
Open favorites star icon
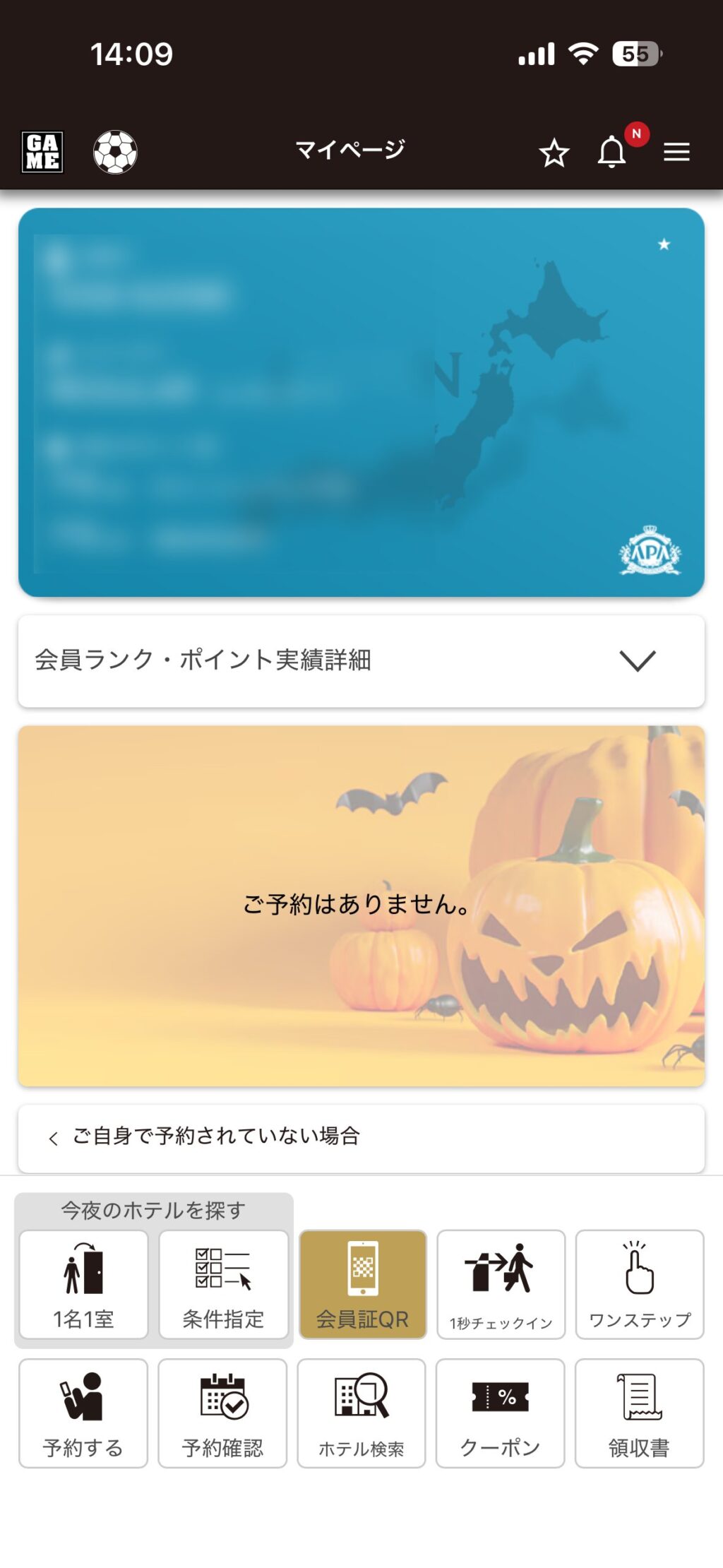click(x=554, y=153)
